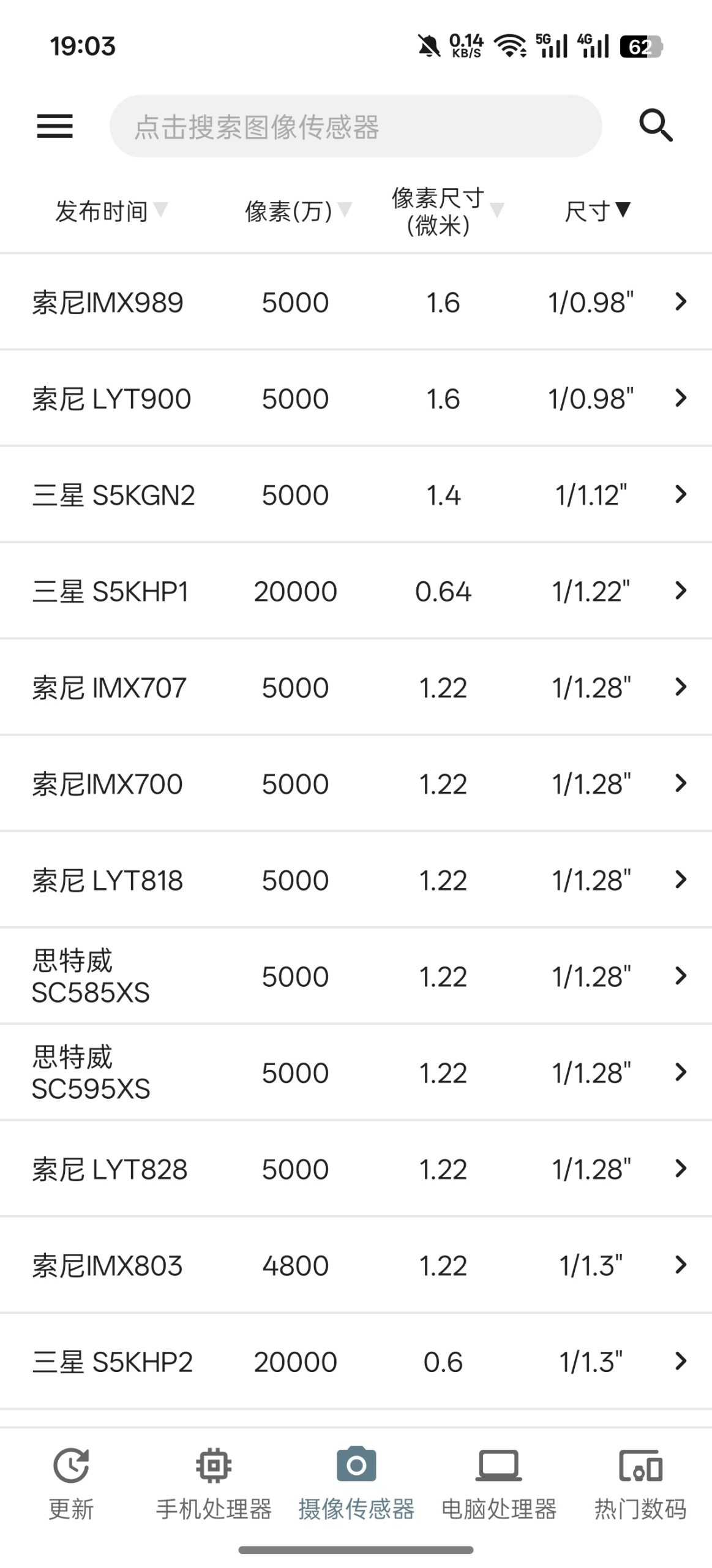The image size is (712, 1568).
Task: Open details for 索尼IMX989
Action: [355, 302]
